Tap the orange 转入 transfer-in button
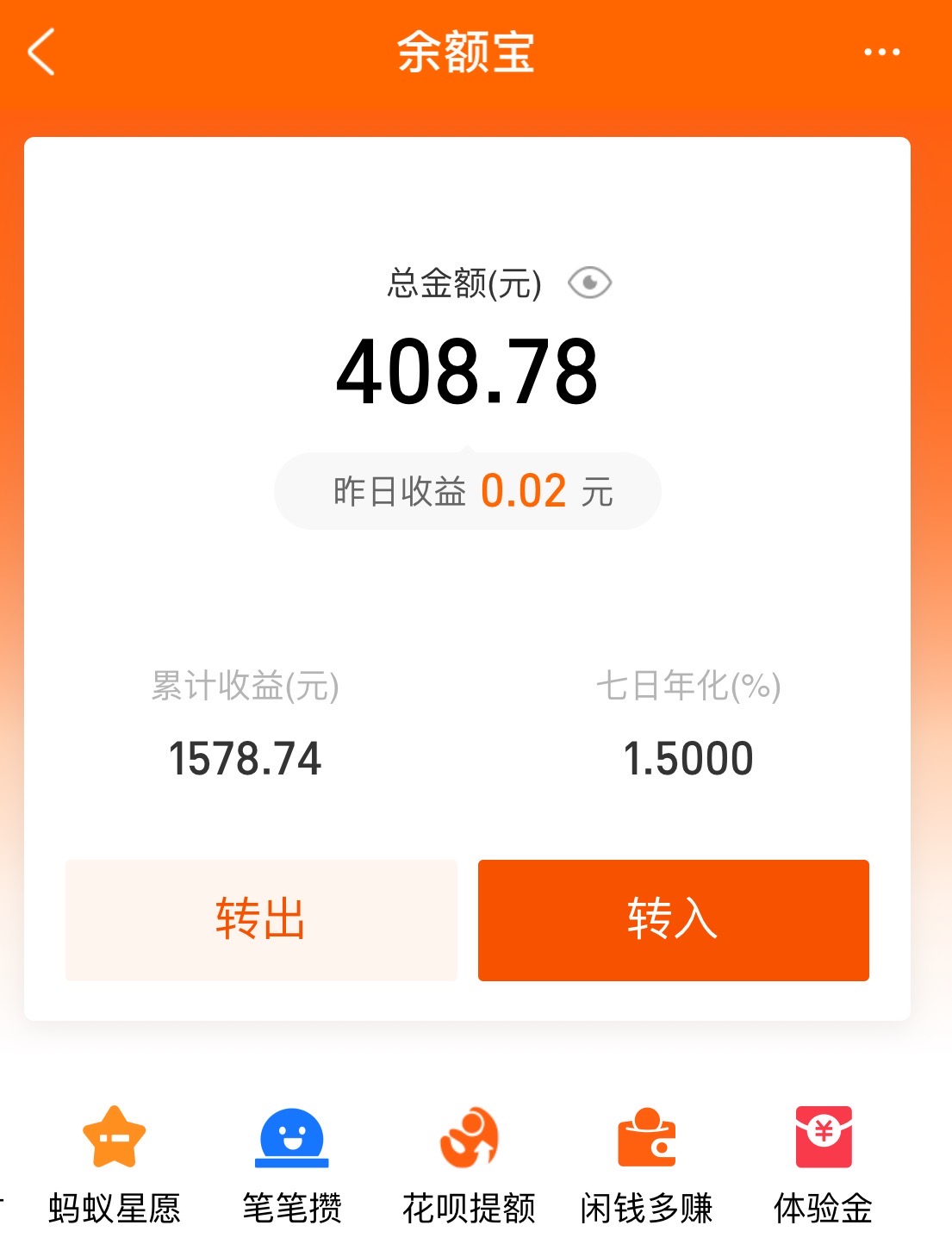This screenshot has height=1244, width=952. [x=673, y=919]
